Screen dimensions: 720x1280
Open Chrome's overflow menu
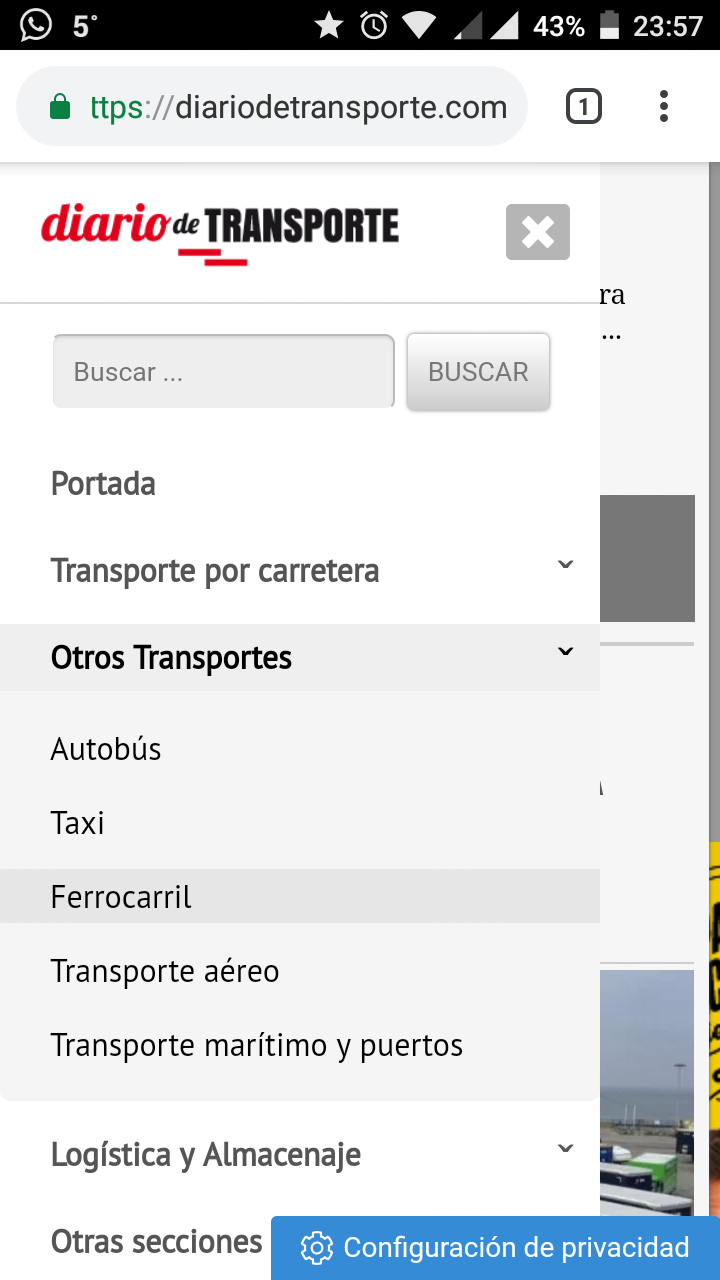pyautogui.click(x=664, y=106)
